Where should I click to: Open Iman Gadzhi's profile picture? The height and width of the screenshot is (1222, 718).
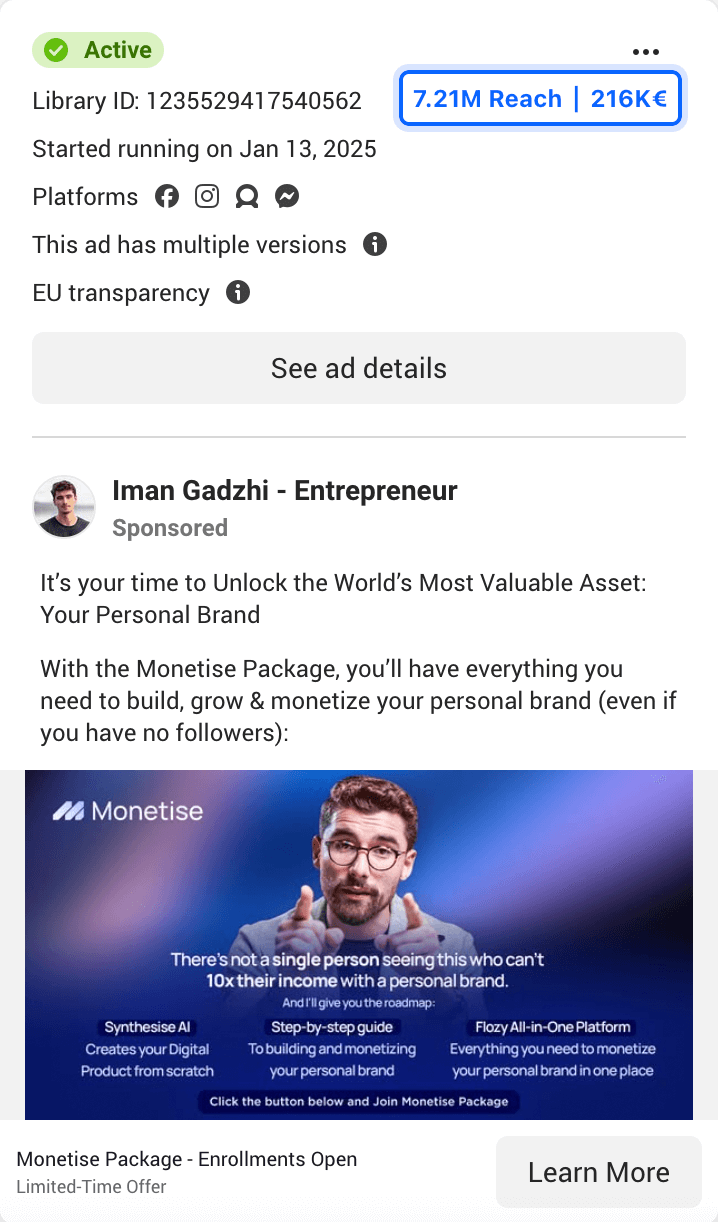point(64,507)
